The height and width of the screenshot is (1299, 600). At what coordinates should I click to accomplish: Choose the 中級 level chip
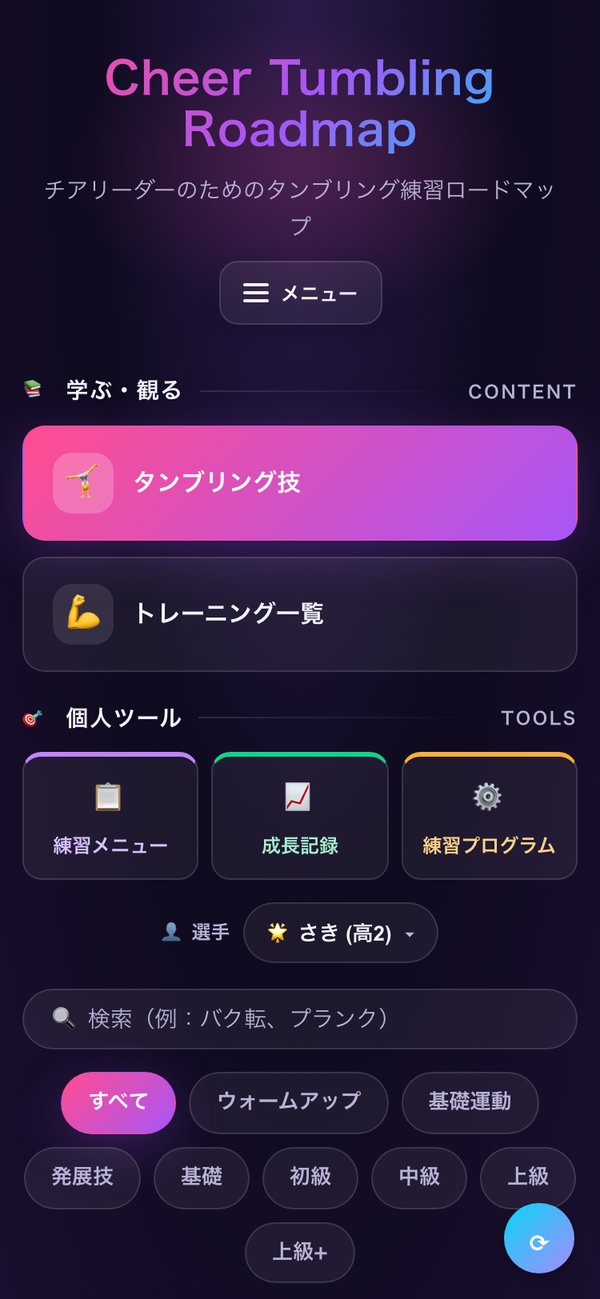419,1178
